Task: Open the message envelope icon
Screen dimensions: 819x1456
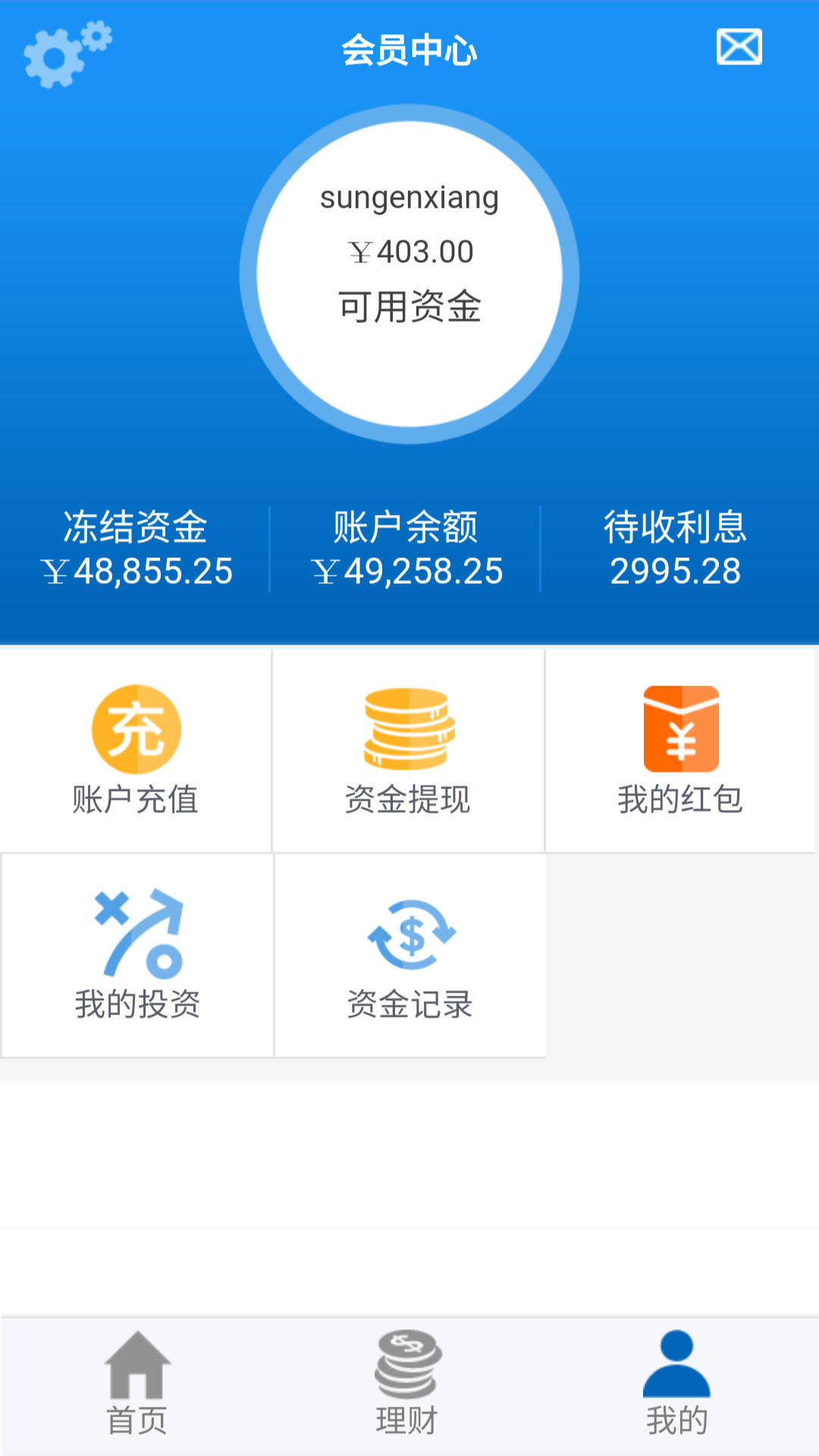Action: click(739, 48)
